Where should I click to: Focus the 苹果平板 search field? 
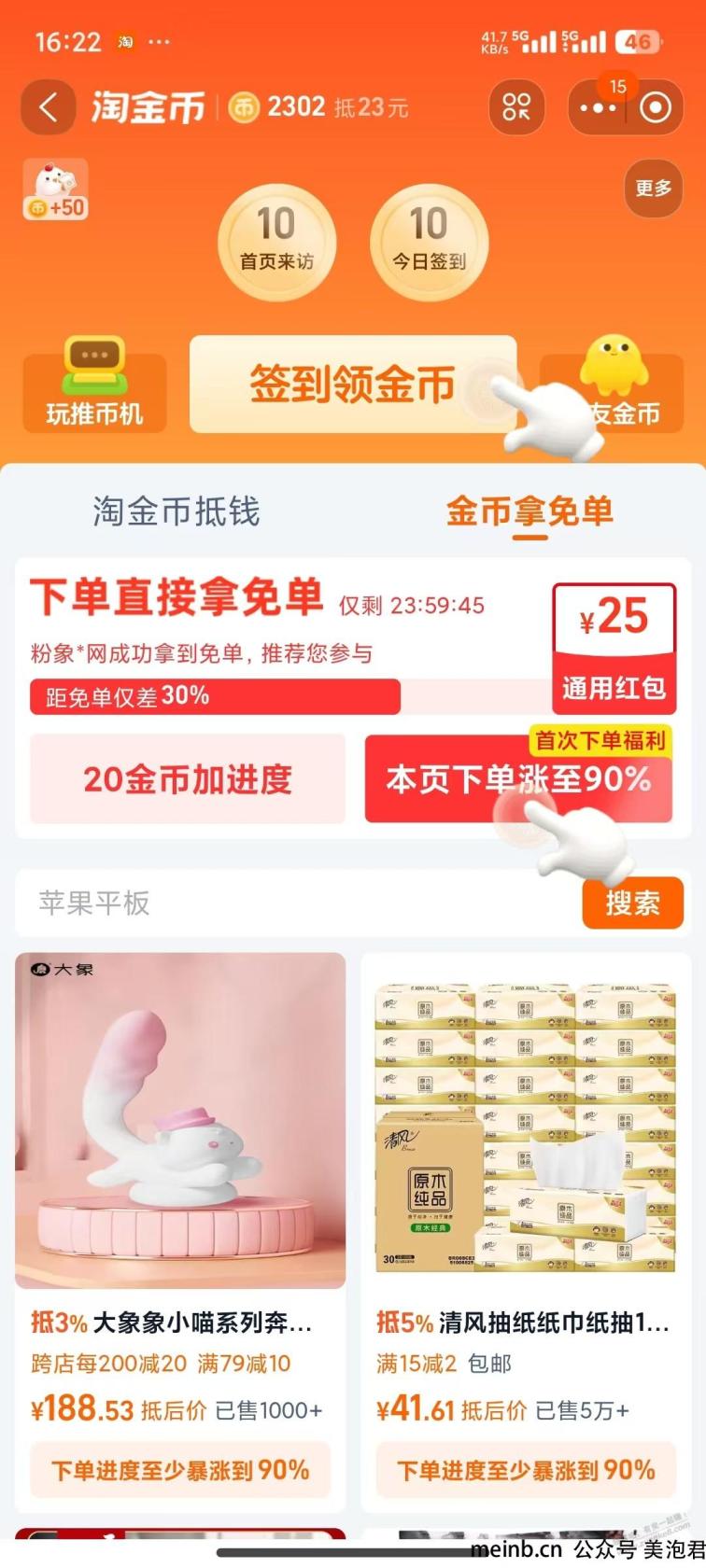(299, 903)
